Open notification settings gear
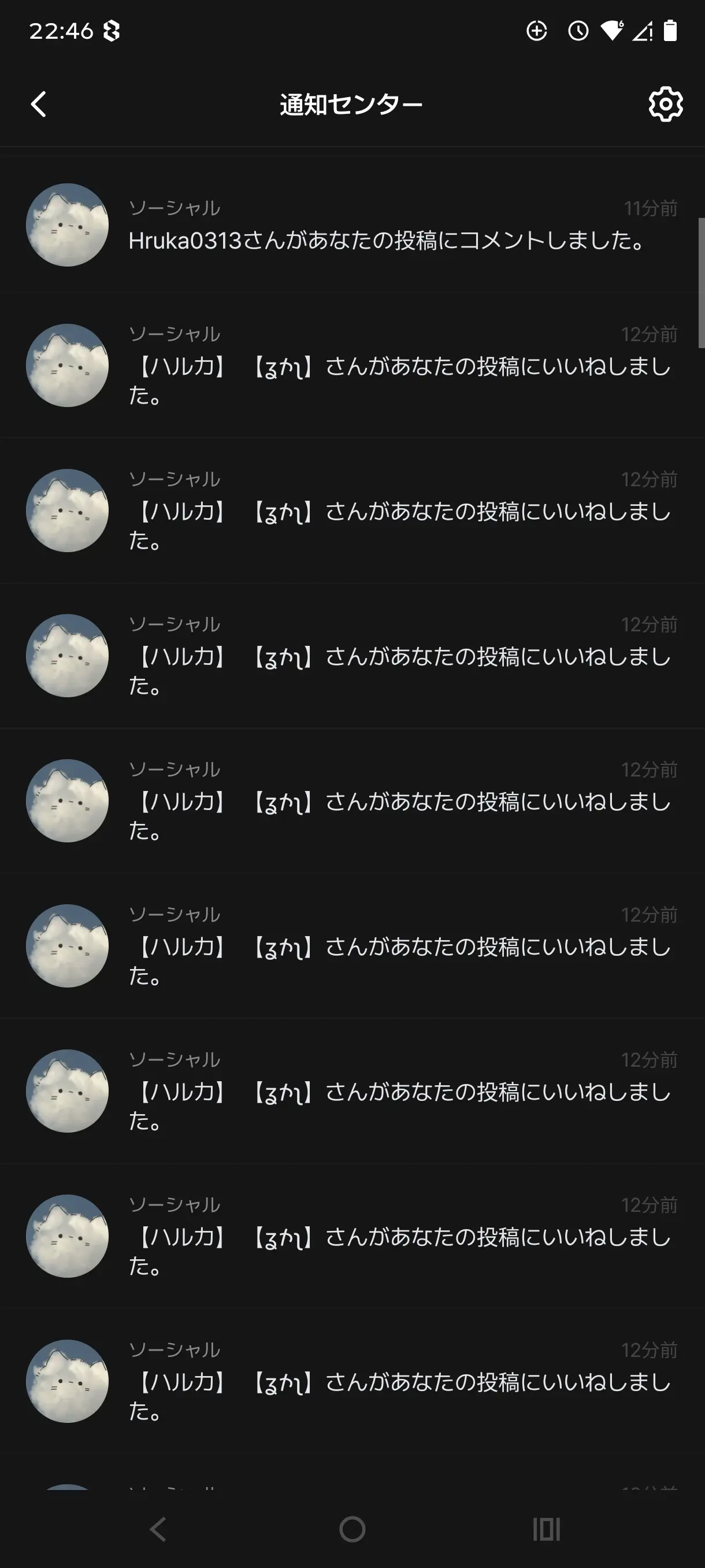705x1568 pixels. tap(666, 104)
